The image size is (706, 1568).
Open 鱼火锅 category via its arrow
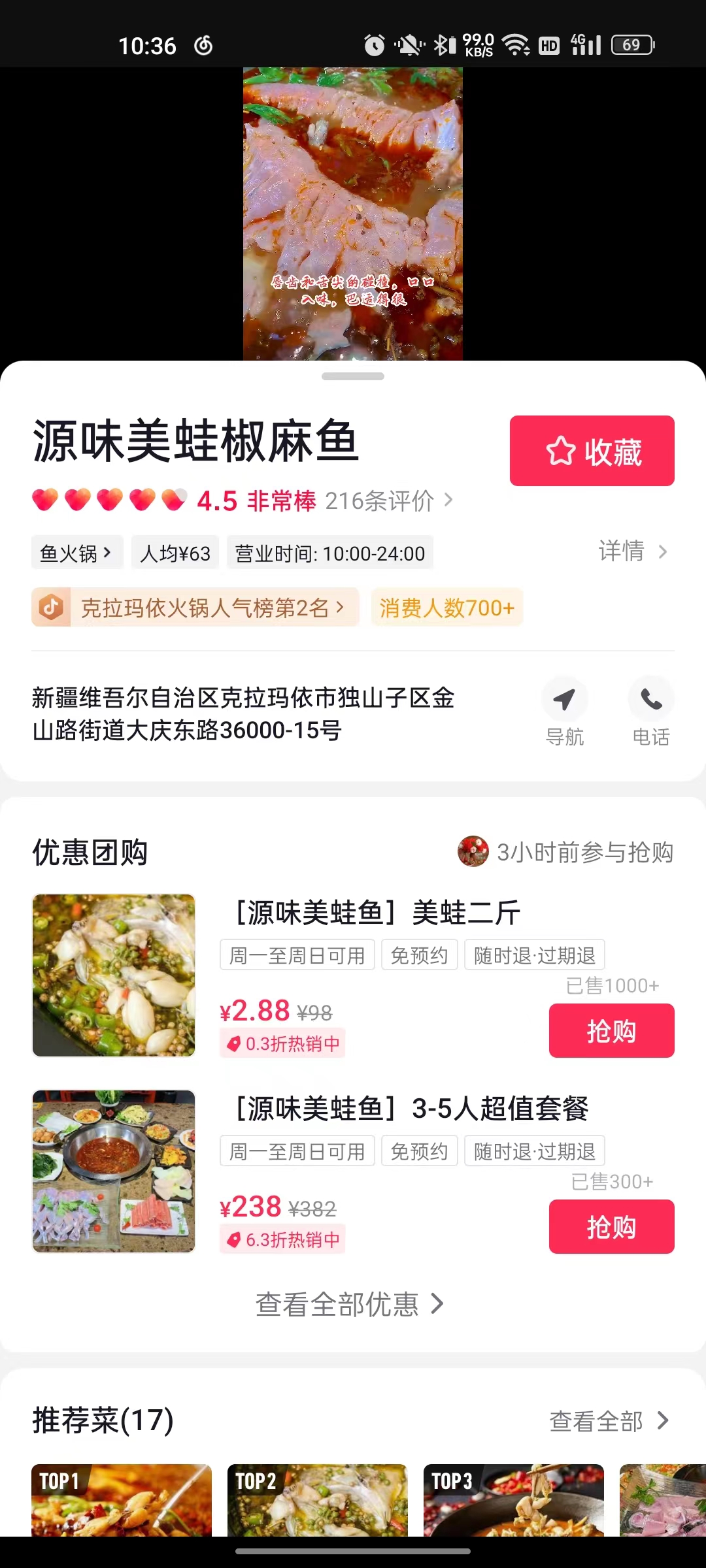tap(111, 552)
